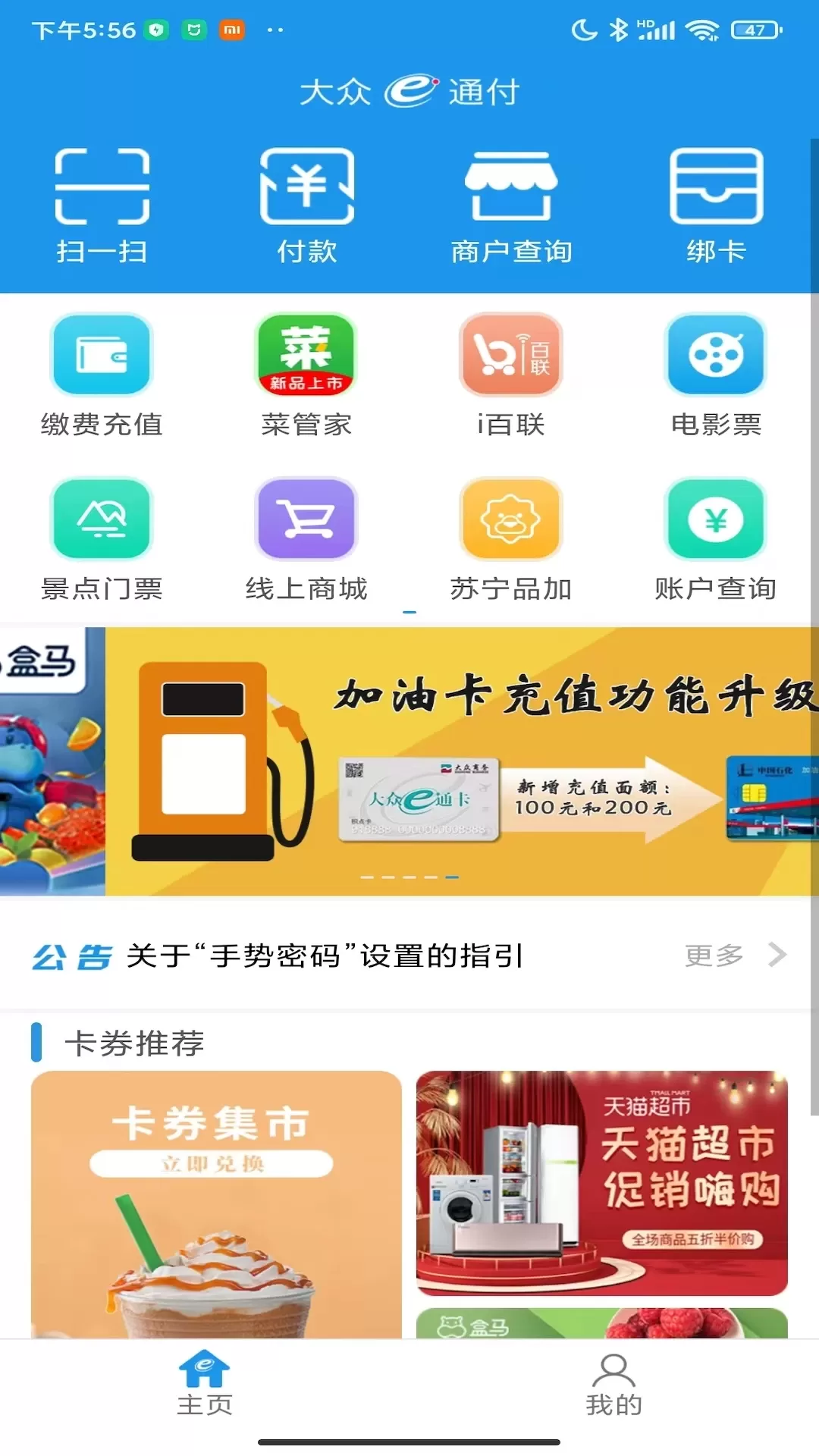Open 景点门票 attraction tickets

click(102, 538)
